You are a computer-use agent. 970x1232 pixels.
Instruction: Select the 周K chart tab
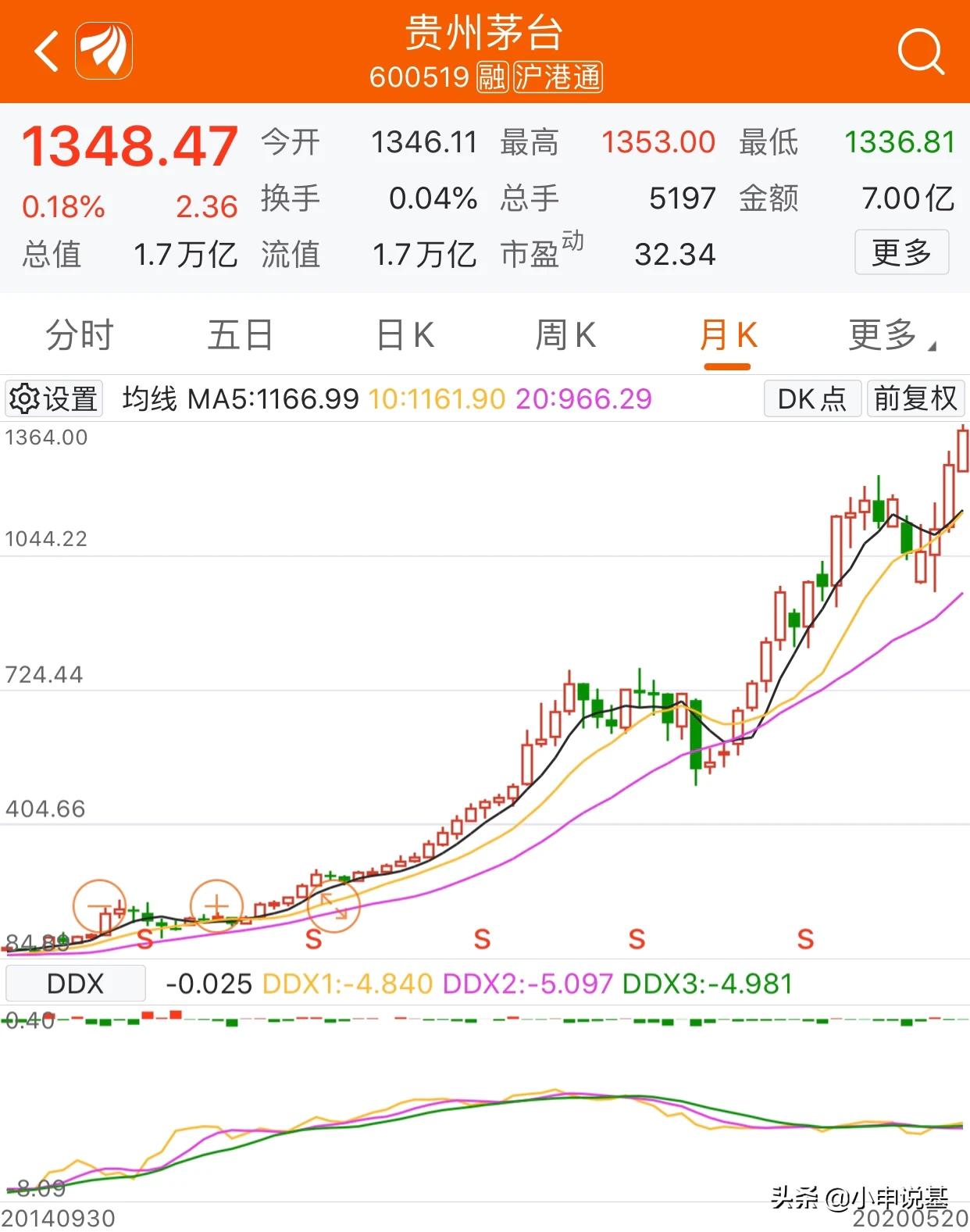click(565, 336)
